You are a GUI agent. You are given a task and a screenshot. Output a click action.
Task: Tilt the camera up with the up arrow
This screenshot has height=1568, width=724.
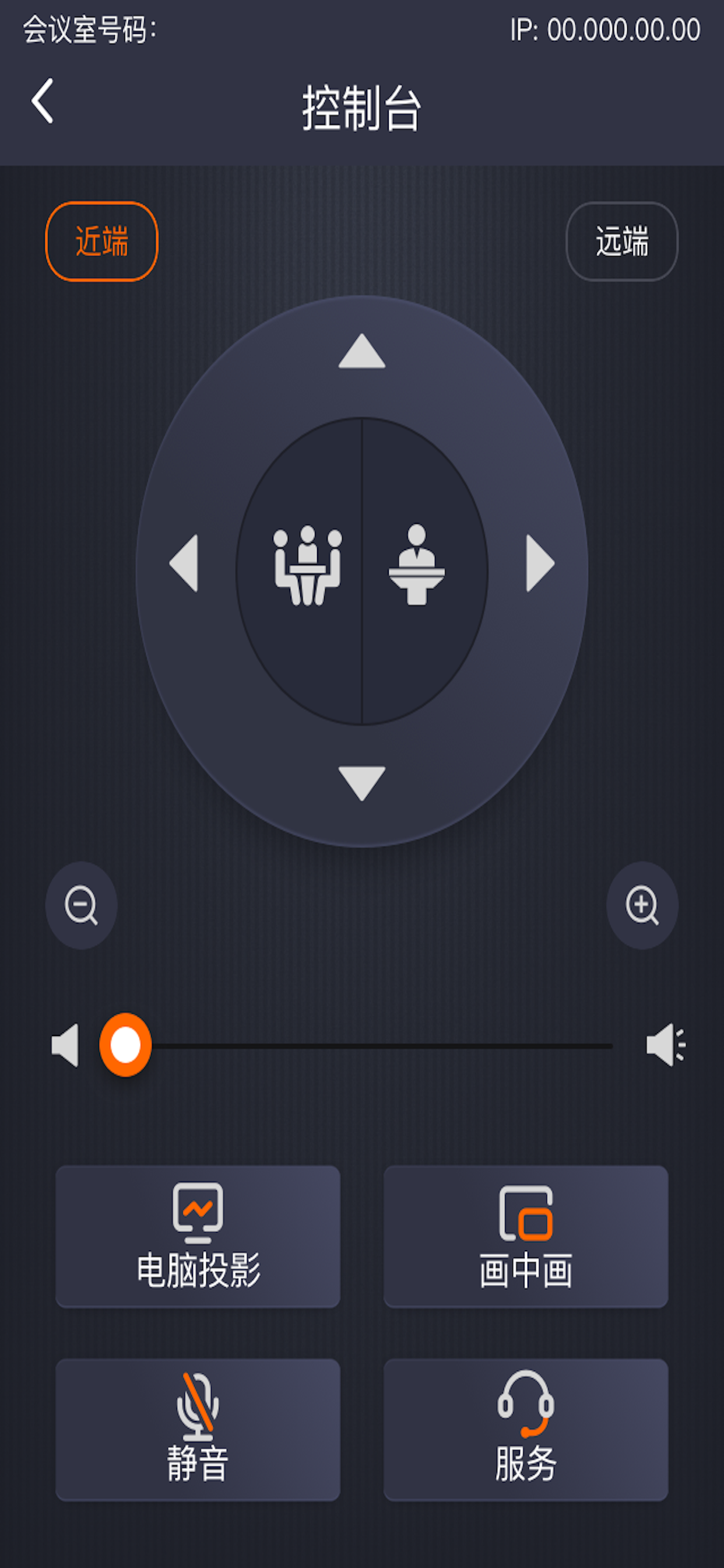tap(362, 351)
